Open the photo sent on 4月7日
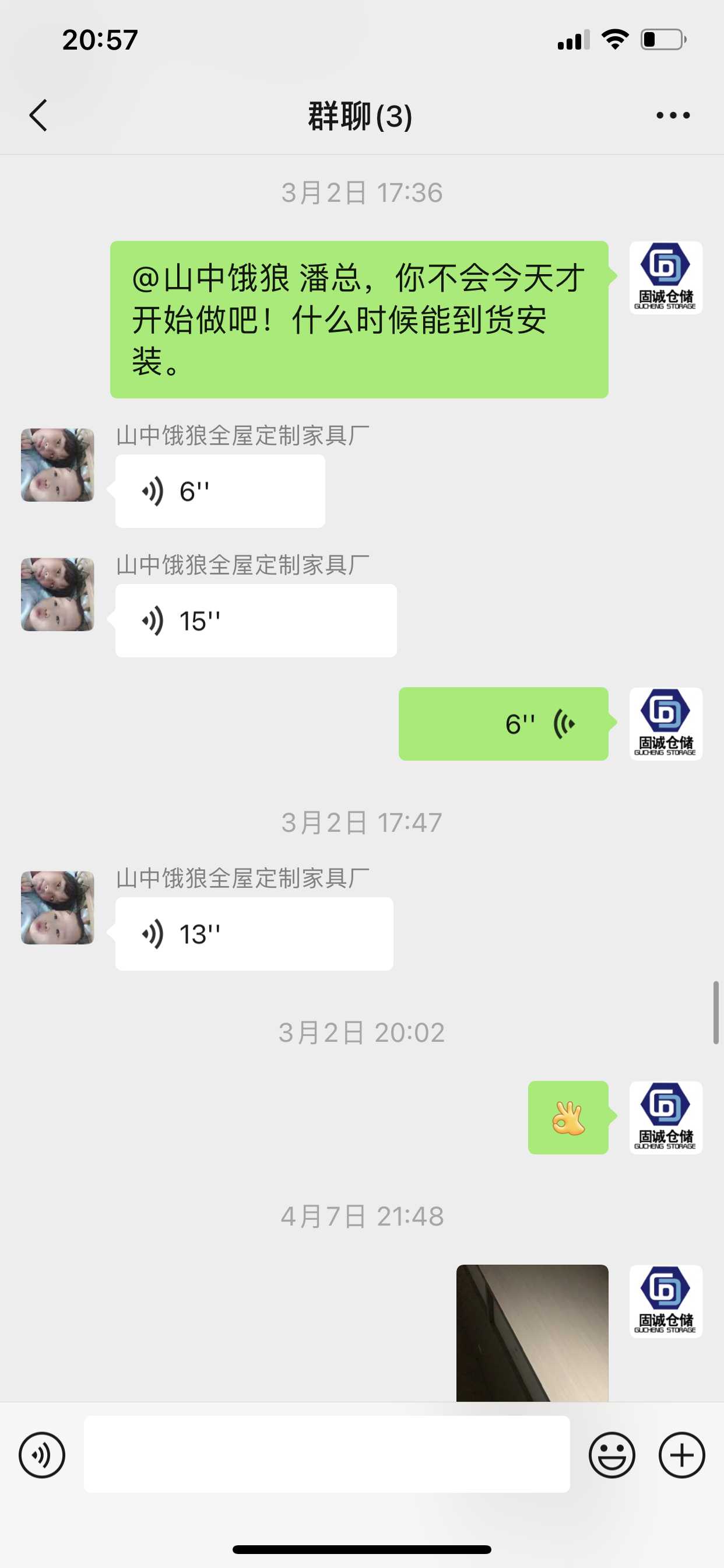 click(x=532, y=1332)
